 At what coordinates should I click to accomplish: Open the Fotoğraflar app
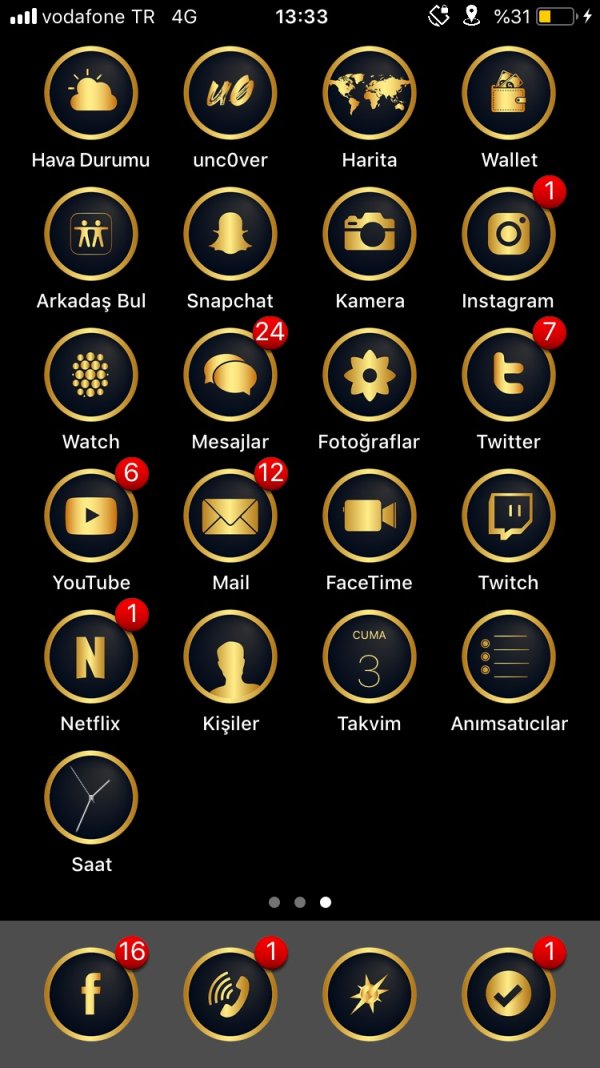(x=369, y=375)
